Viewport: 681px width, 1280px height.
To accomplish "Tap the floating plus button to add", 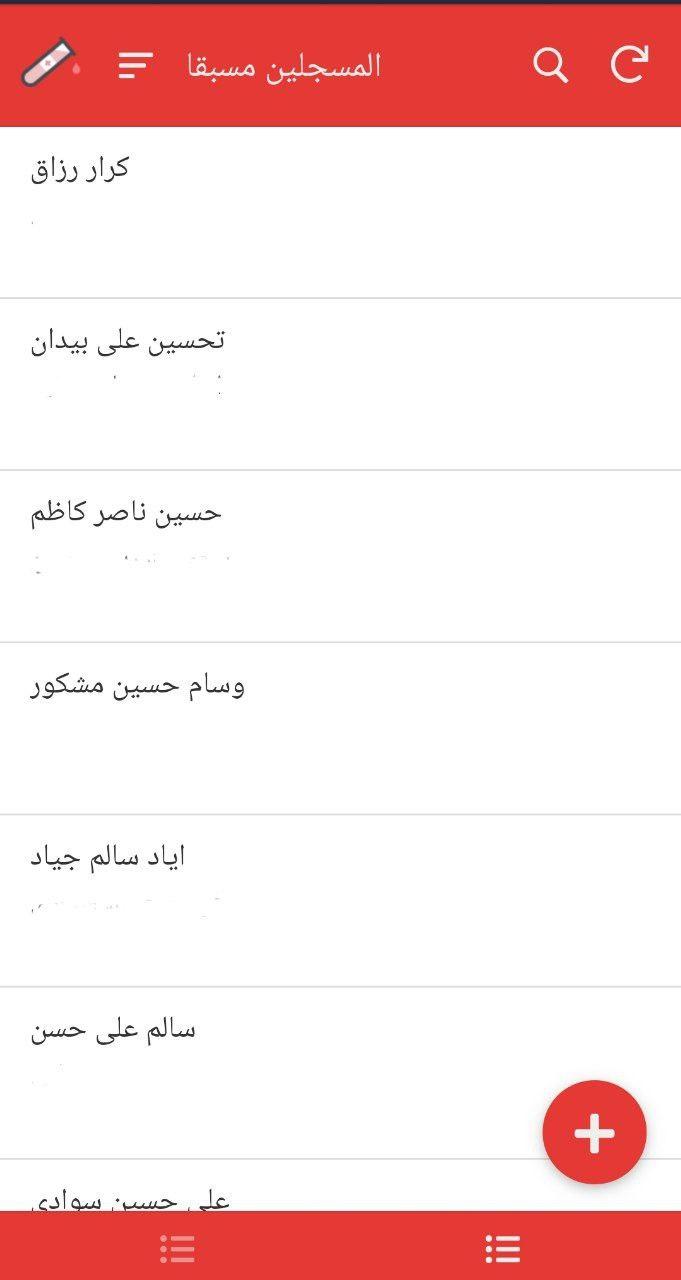I will pos(594,1133).
